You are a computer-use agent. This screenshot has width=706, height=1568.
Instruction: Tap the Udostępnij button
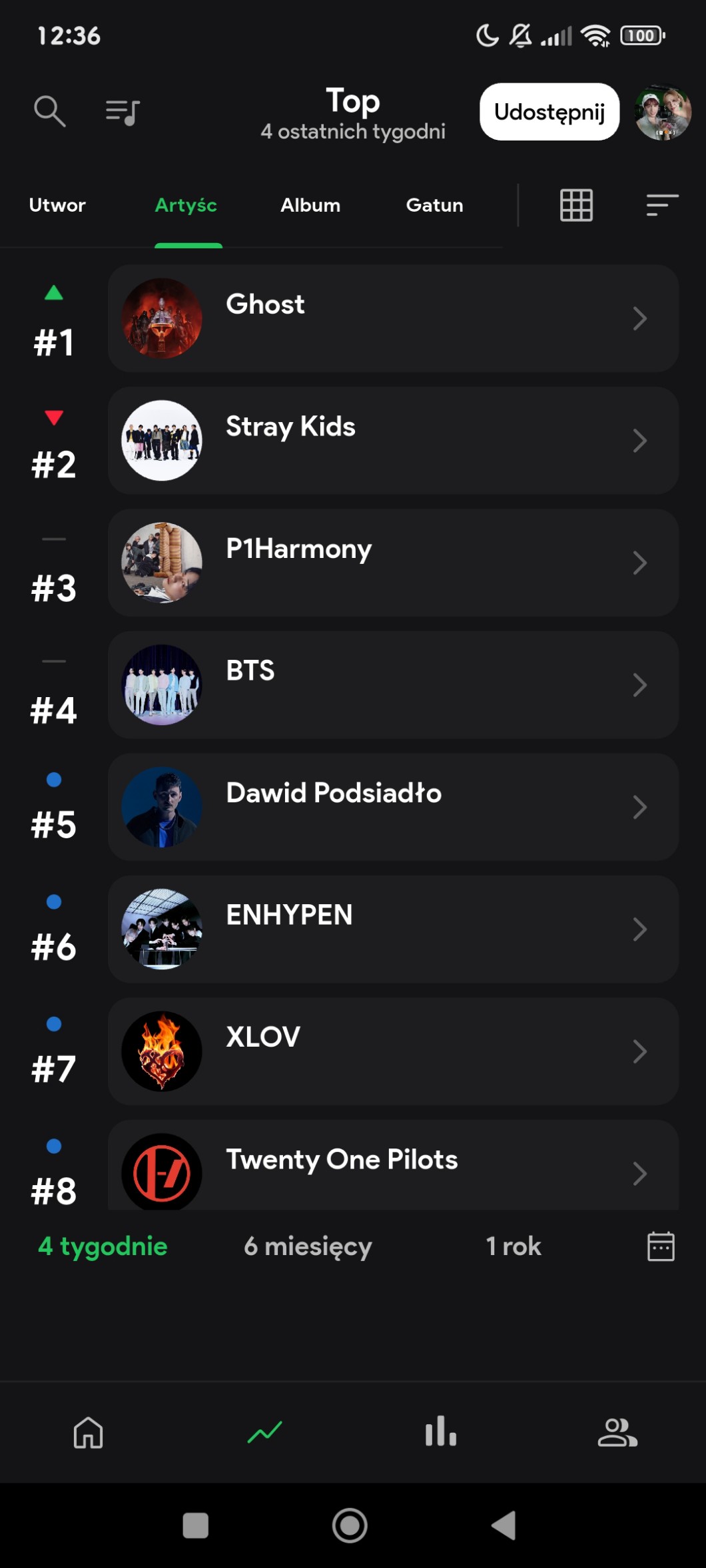549,112
